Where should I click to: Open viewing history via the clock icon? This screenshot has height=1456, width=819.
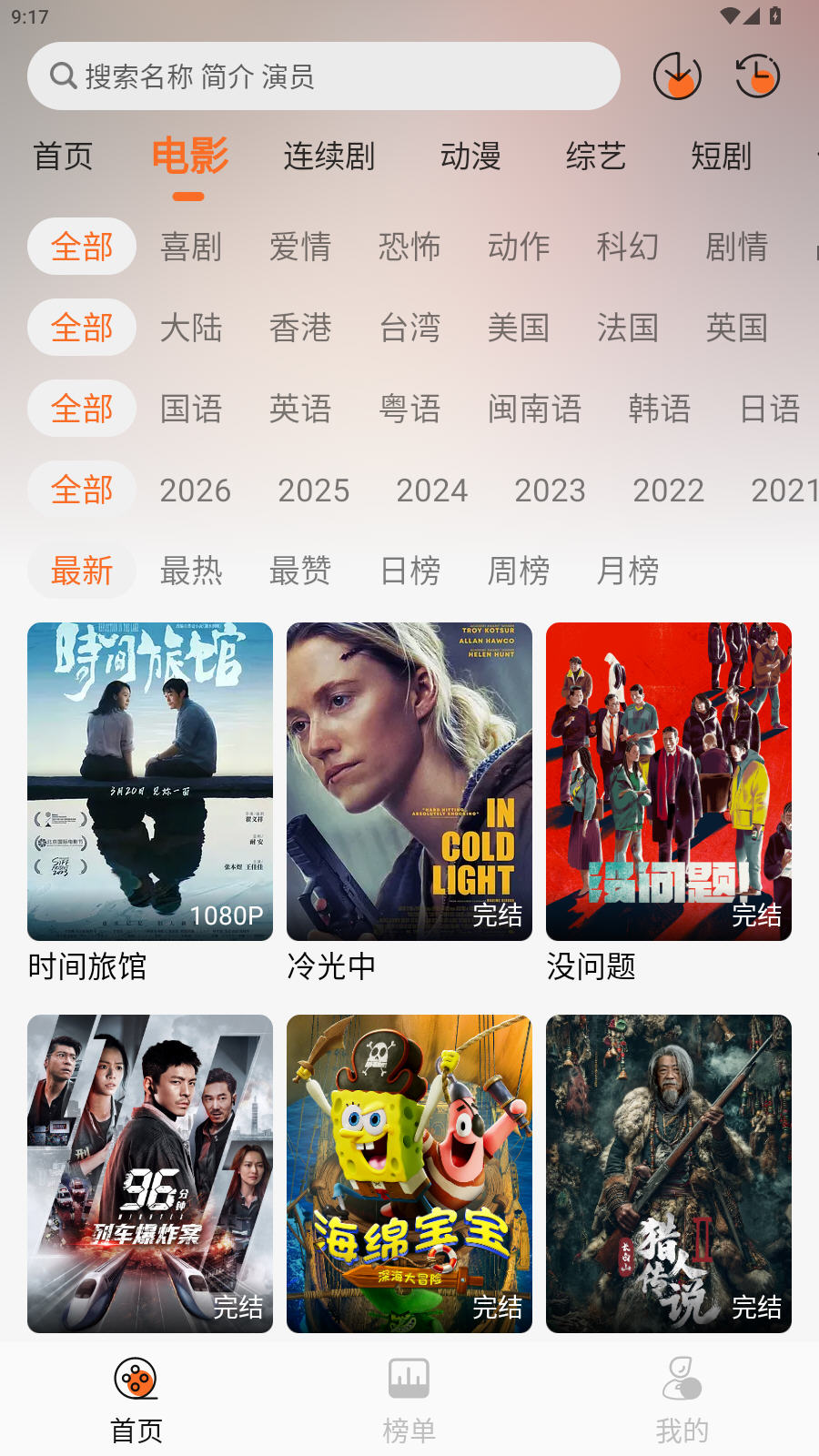(x=756, y=76)
